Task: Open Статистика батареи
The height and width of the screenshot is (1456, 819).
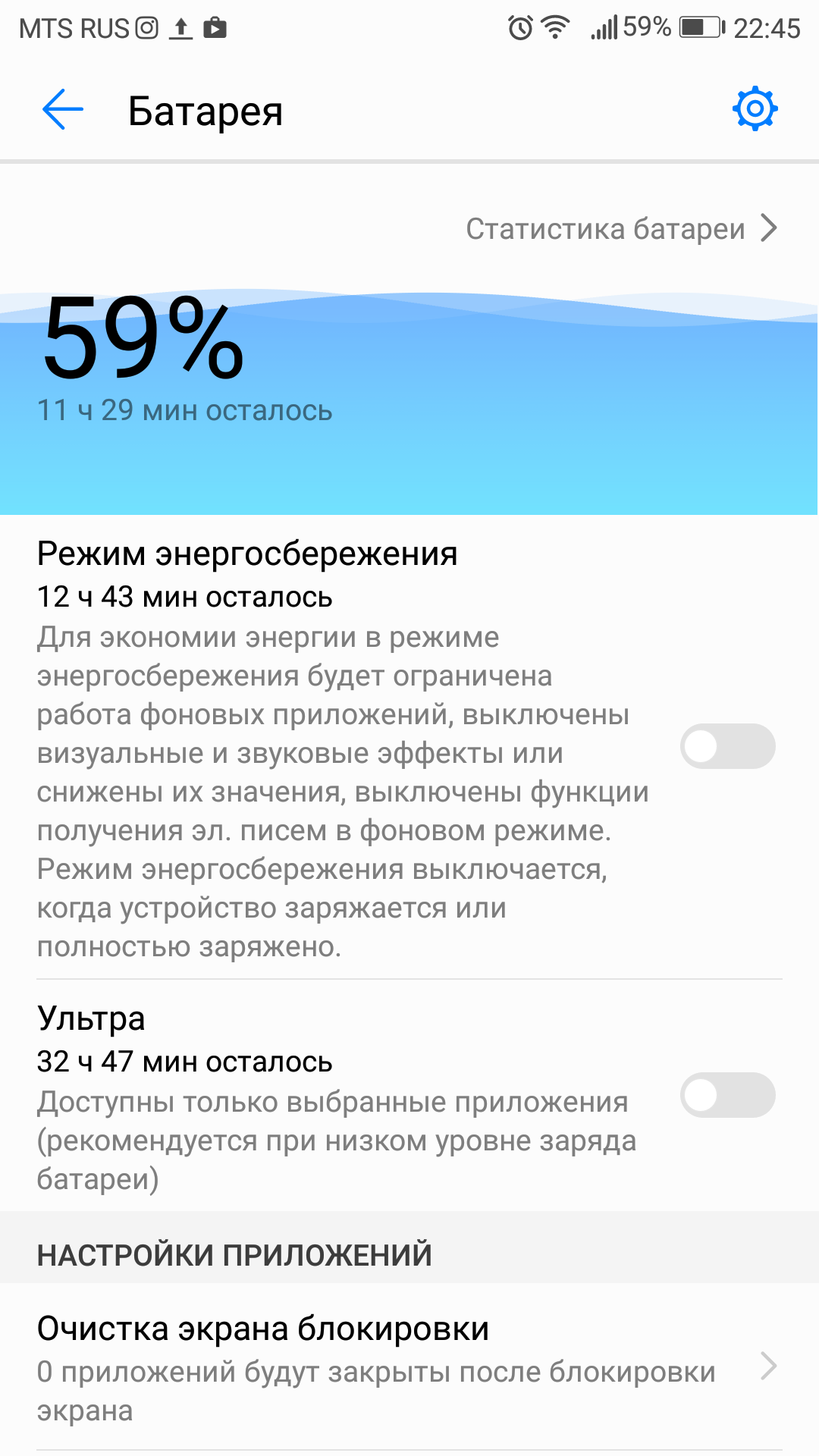Action: pyautogui.click(x=622, y=228)
